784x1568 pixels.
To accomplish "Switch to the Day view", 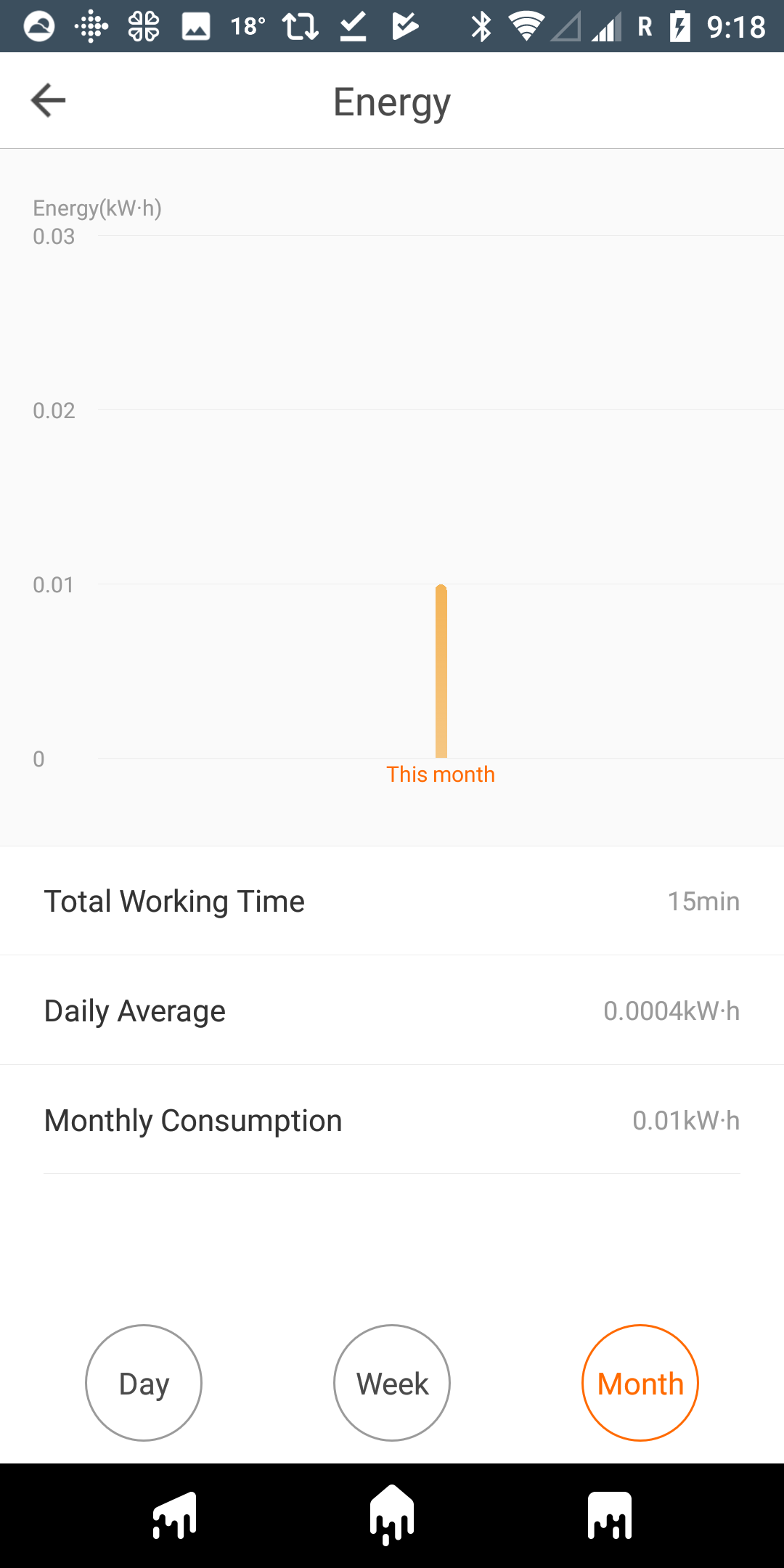I will pos(144,1383).
